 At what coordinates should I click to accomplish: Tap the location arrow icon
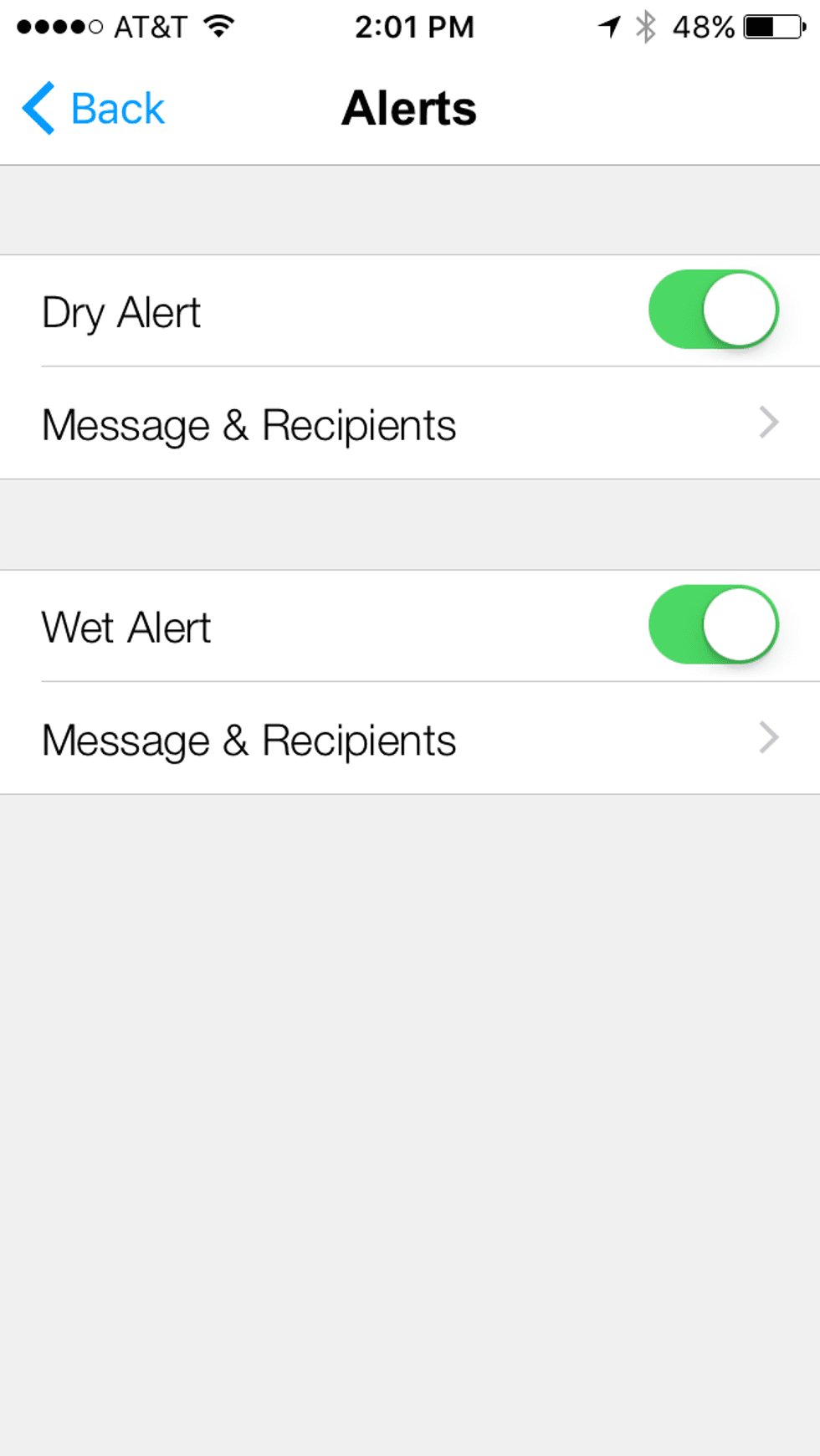pos(610,26)
